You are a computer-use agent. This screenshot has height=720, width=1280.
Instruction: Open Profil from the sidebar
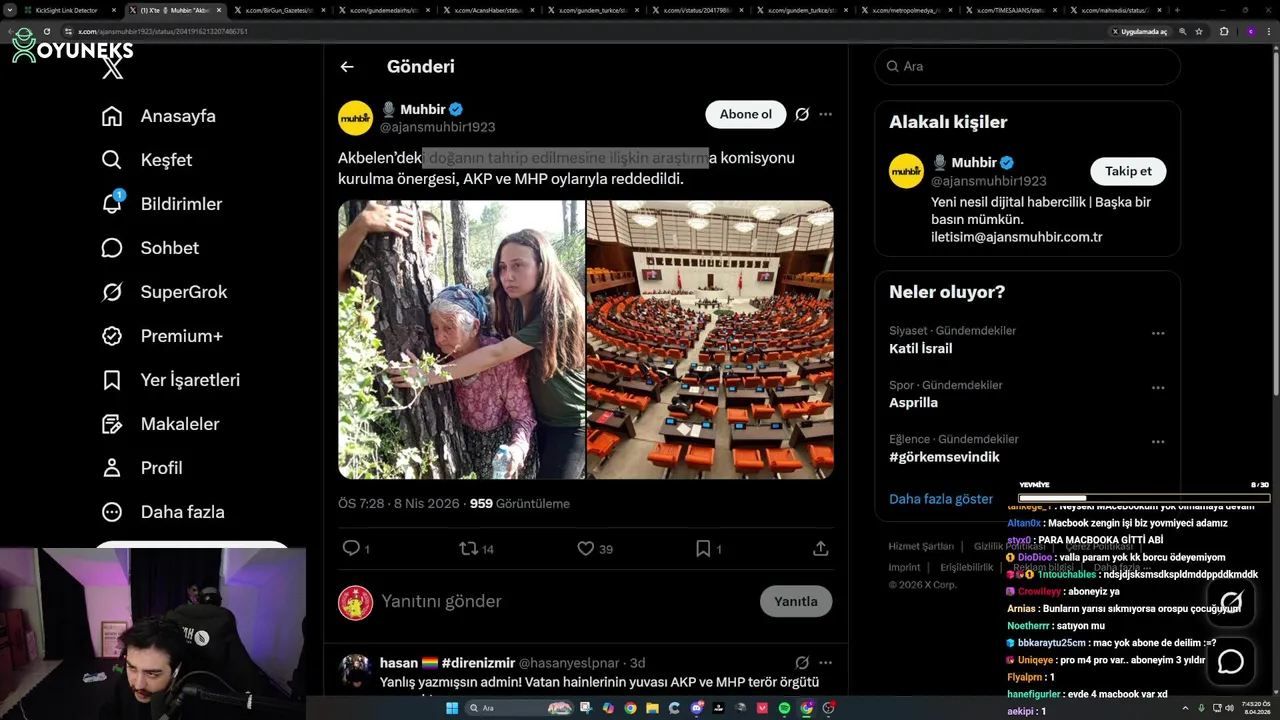(142, 468)
